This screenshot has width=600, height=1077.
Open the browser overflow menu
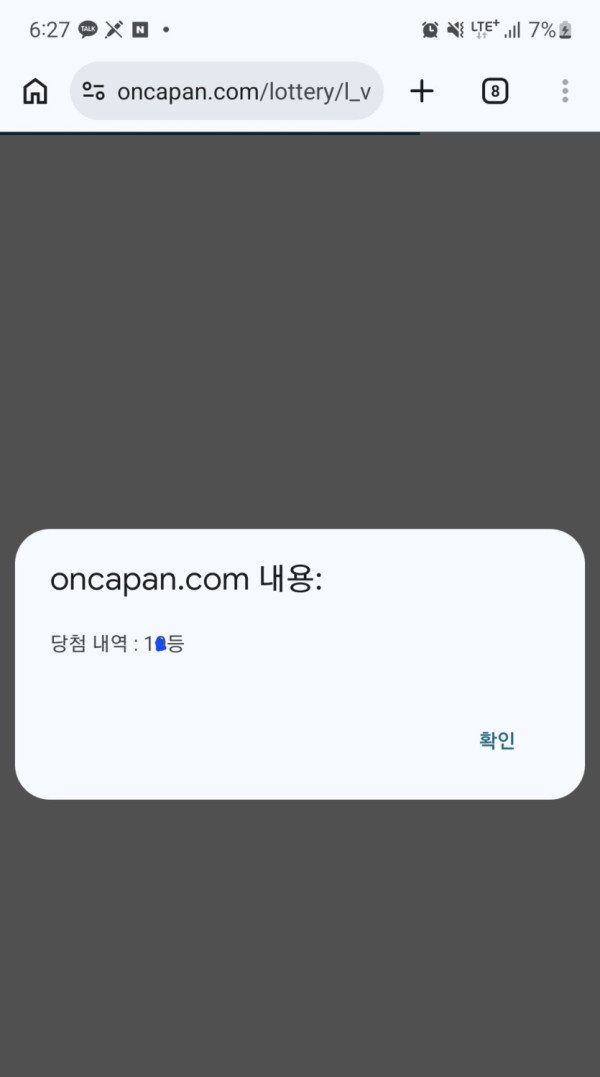click(x=565, y=92)
